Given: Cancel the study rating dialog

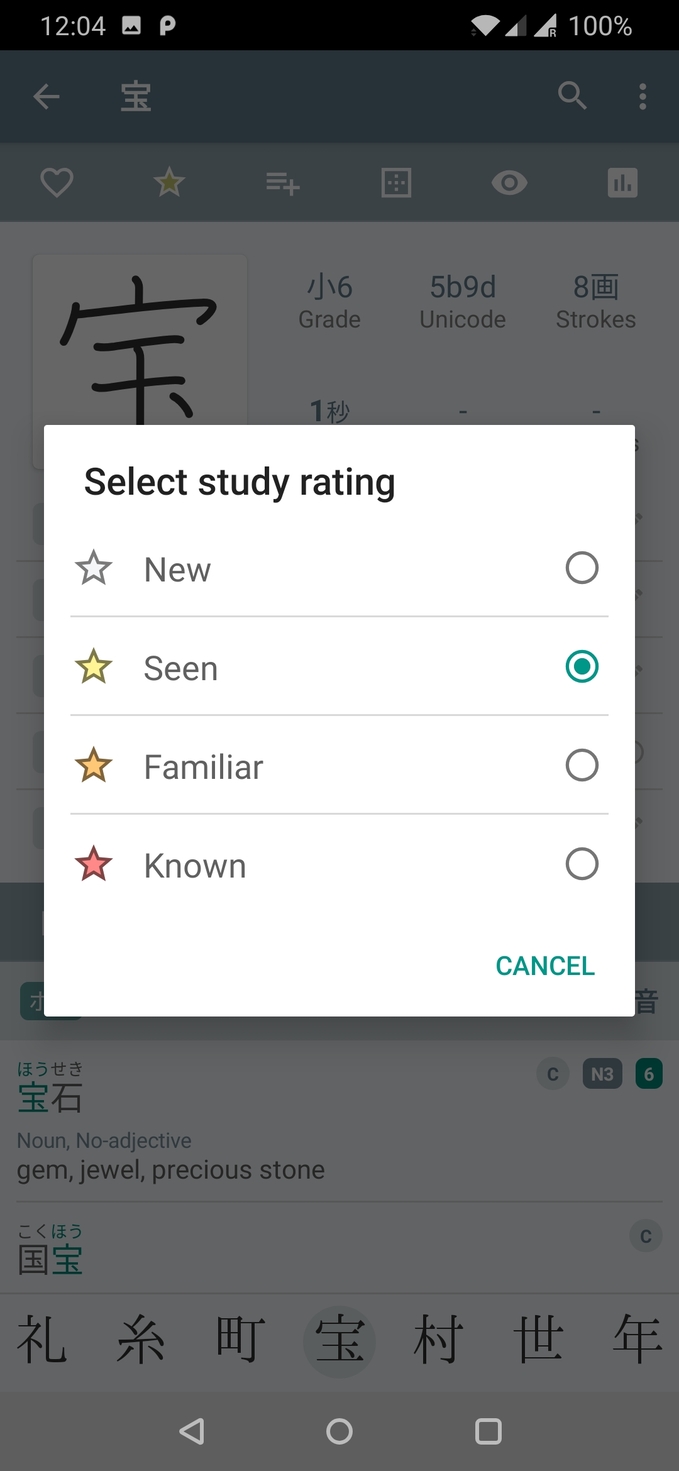Looking at the screenshot, I should [x=545, y=966].
